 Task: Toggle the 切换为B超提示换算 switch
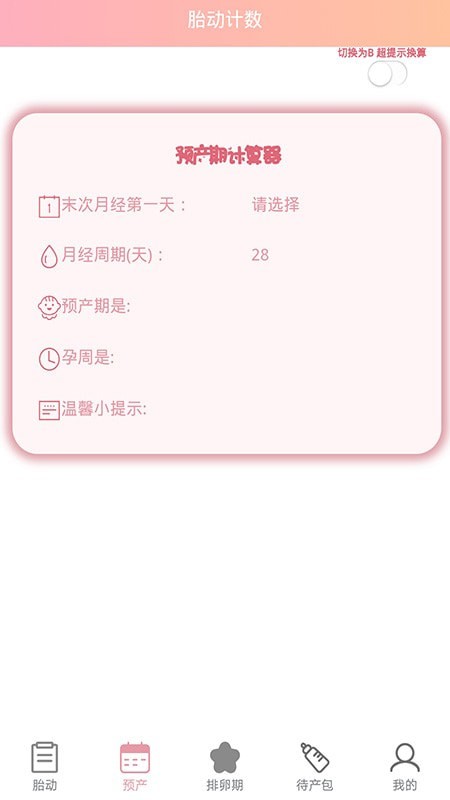click(x=387, y=74)
